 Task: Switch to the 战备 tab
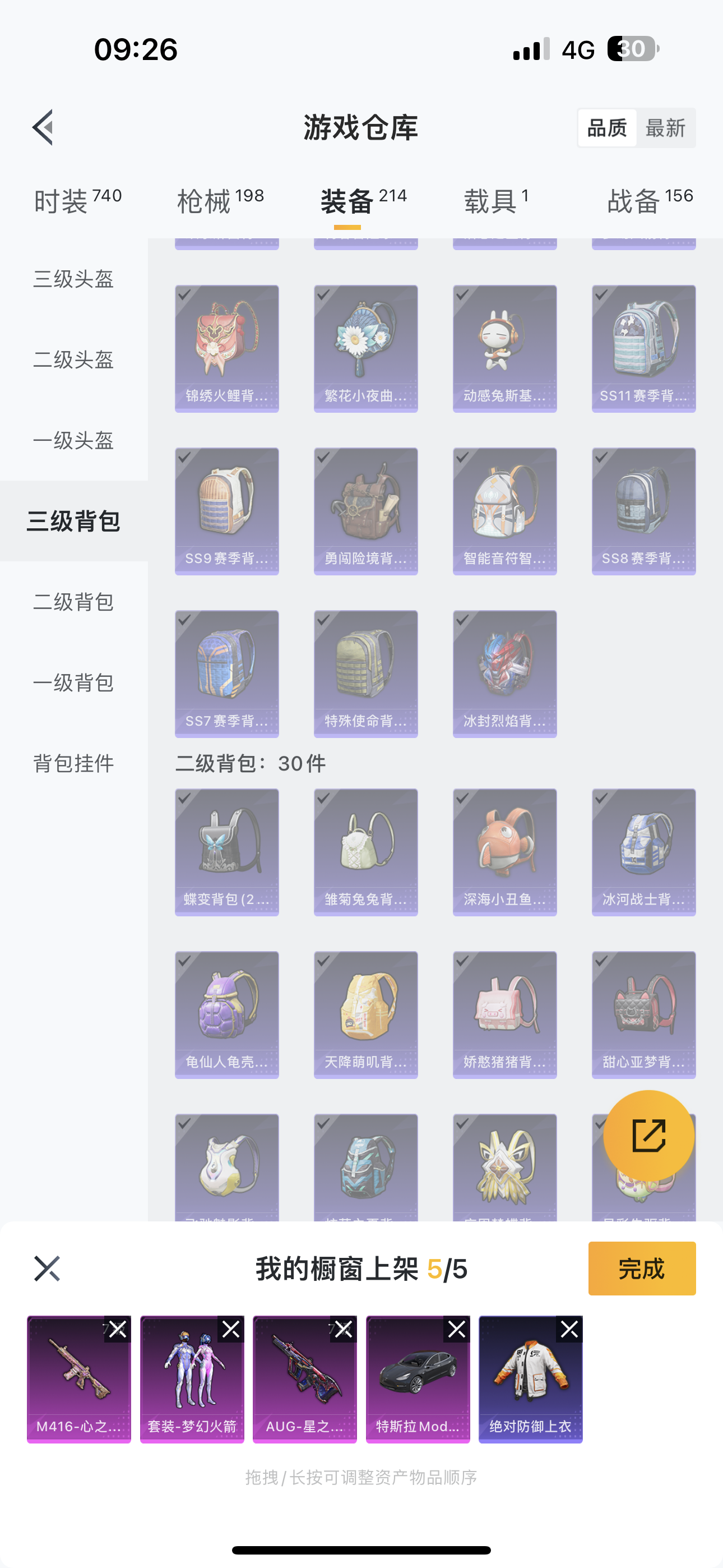point(650,200)
